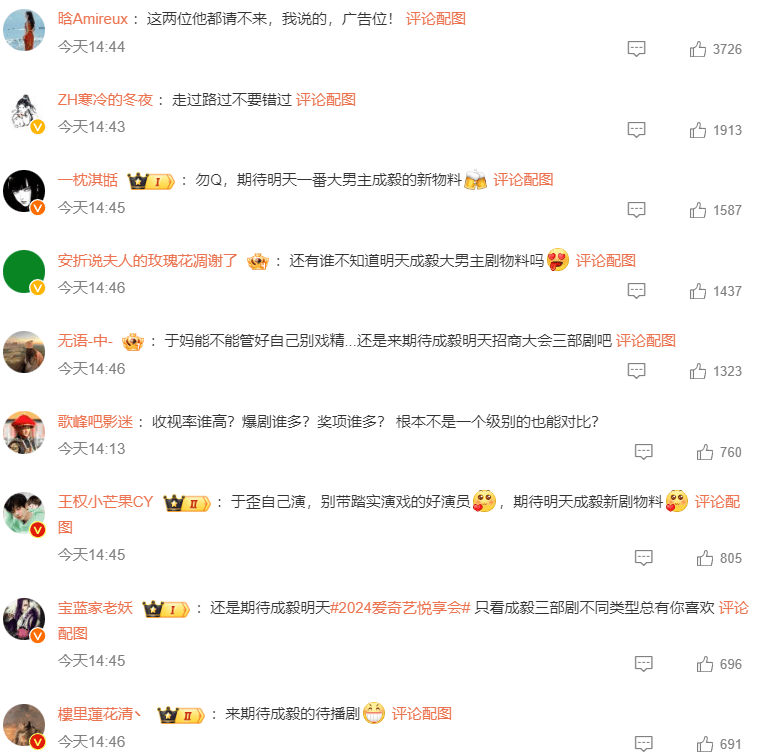
Task: Like 樓里蓮花清丶's comment
Action: [705, 744]
